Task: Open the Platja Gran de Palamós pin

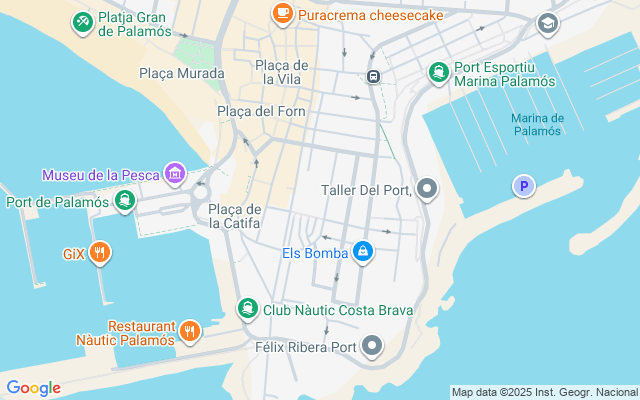Action: click(x=83, y=21)
